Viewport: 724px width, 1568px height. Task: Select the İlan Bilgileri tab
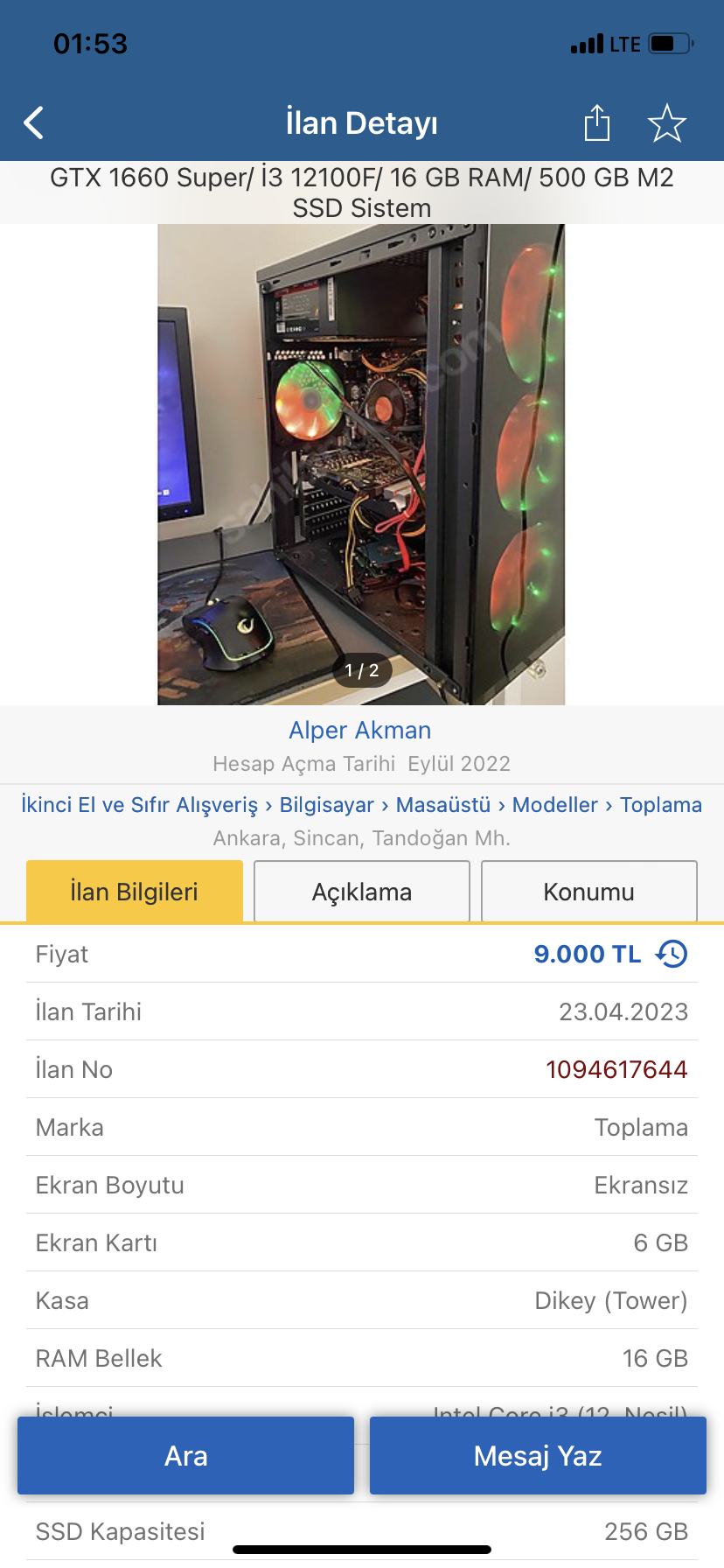135,892
